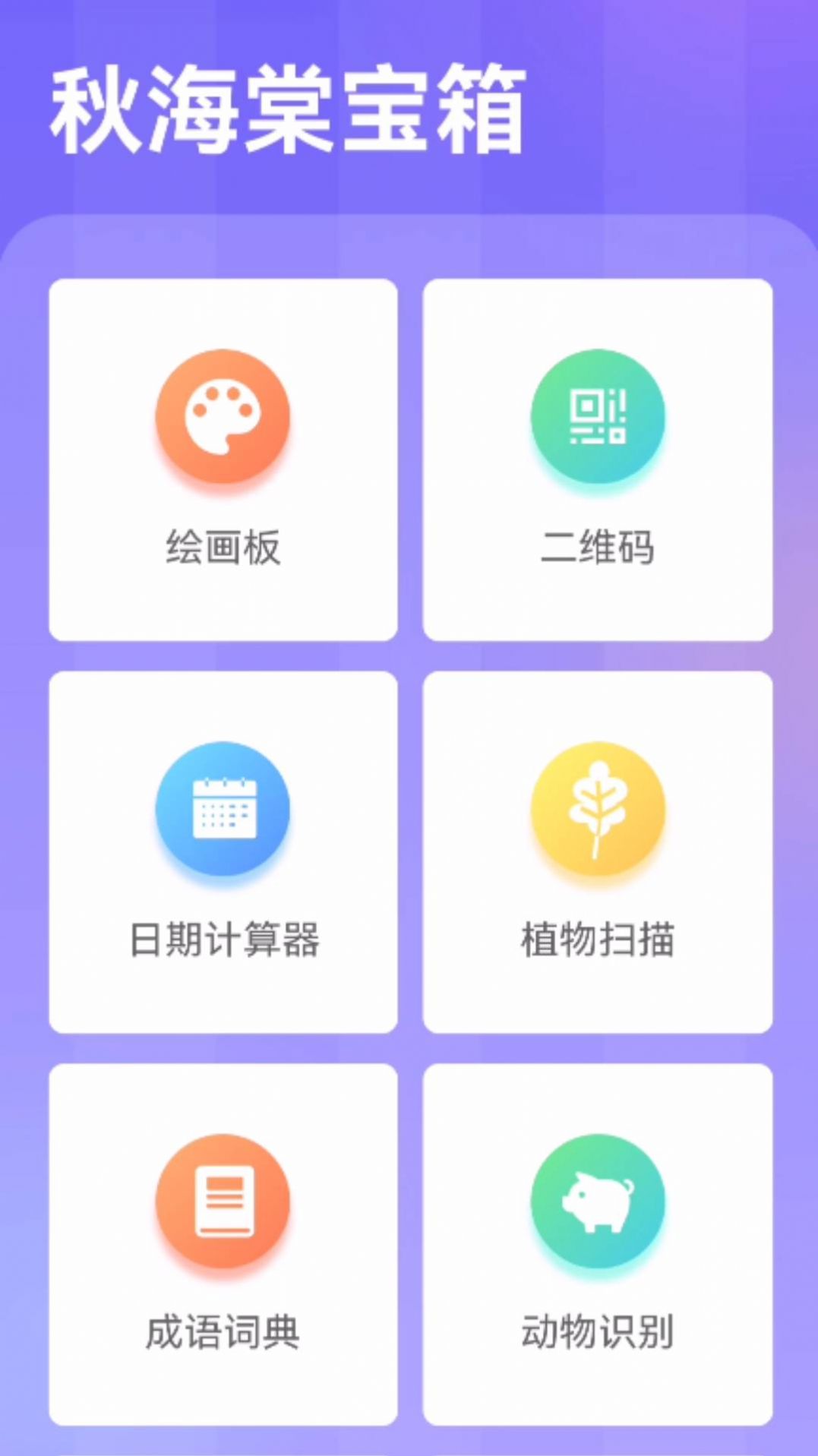This screenshot has width=818, height=1456.
Task: Click the calendar icon for 日期计算器
Action: point(223,810)
